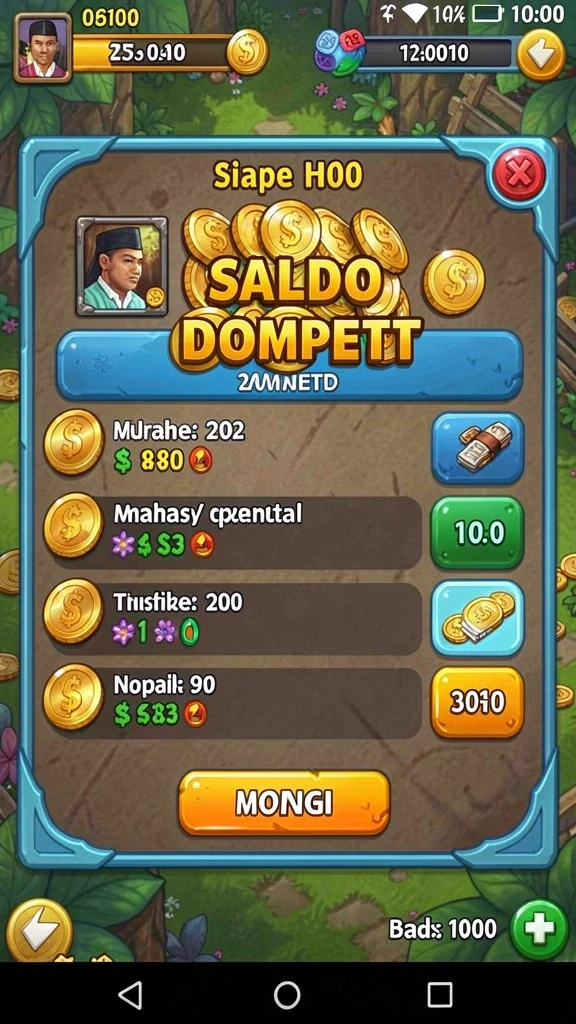Viewport: 576px width, 1024px height.
Task: Tap the gold arrow button in top bar
Action: [541, 55]
